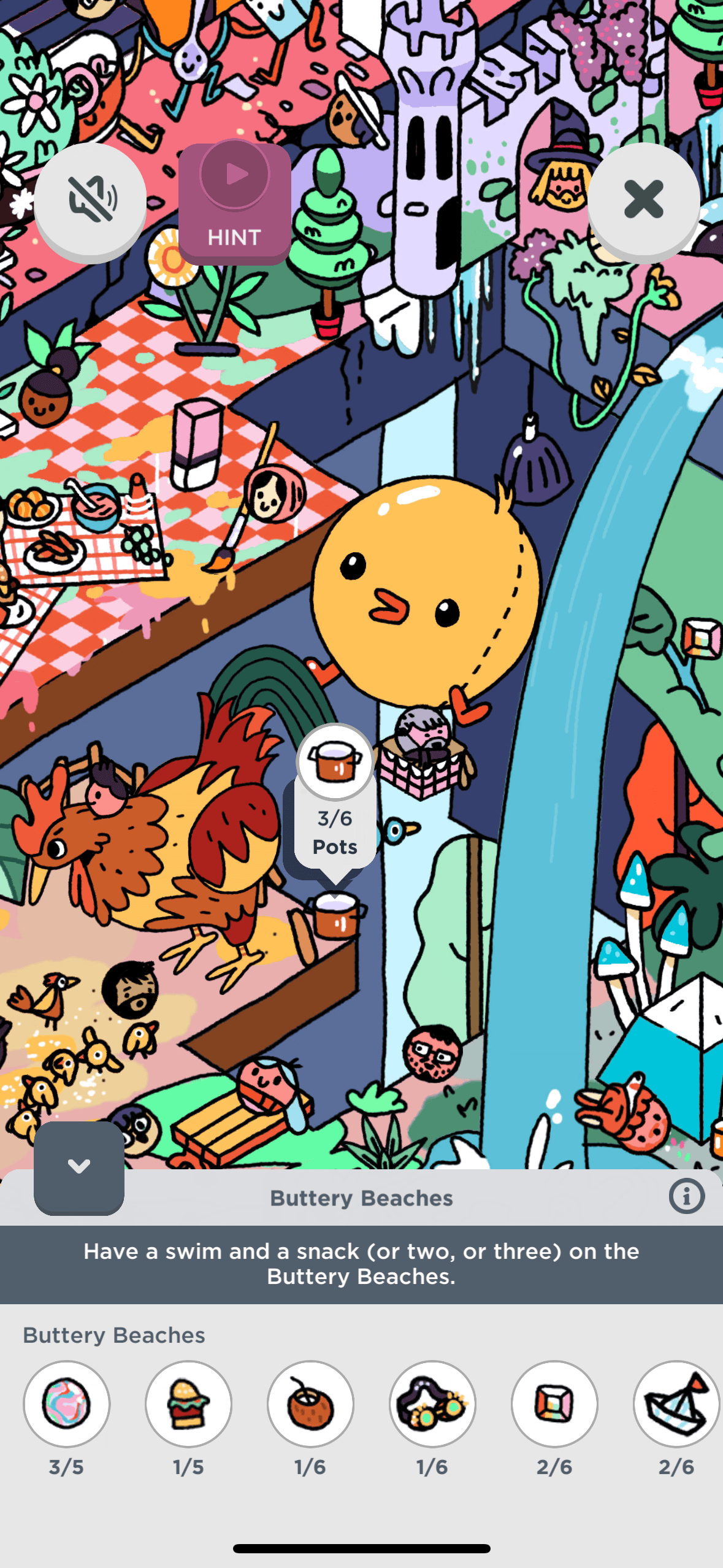Open the info icon for Buttery Beaches

pos(686,1196)
